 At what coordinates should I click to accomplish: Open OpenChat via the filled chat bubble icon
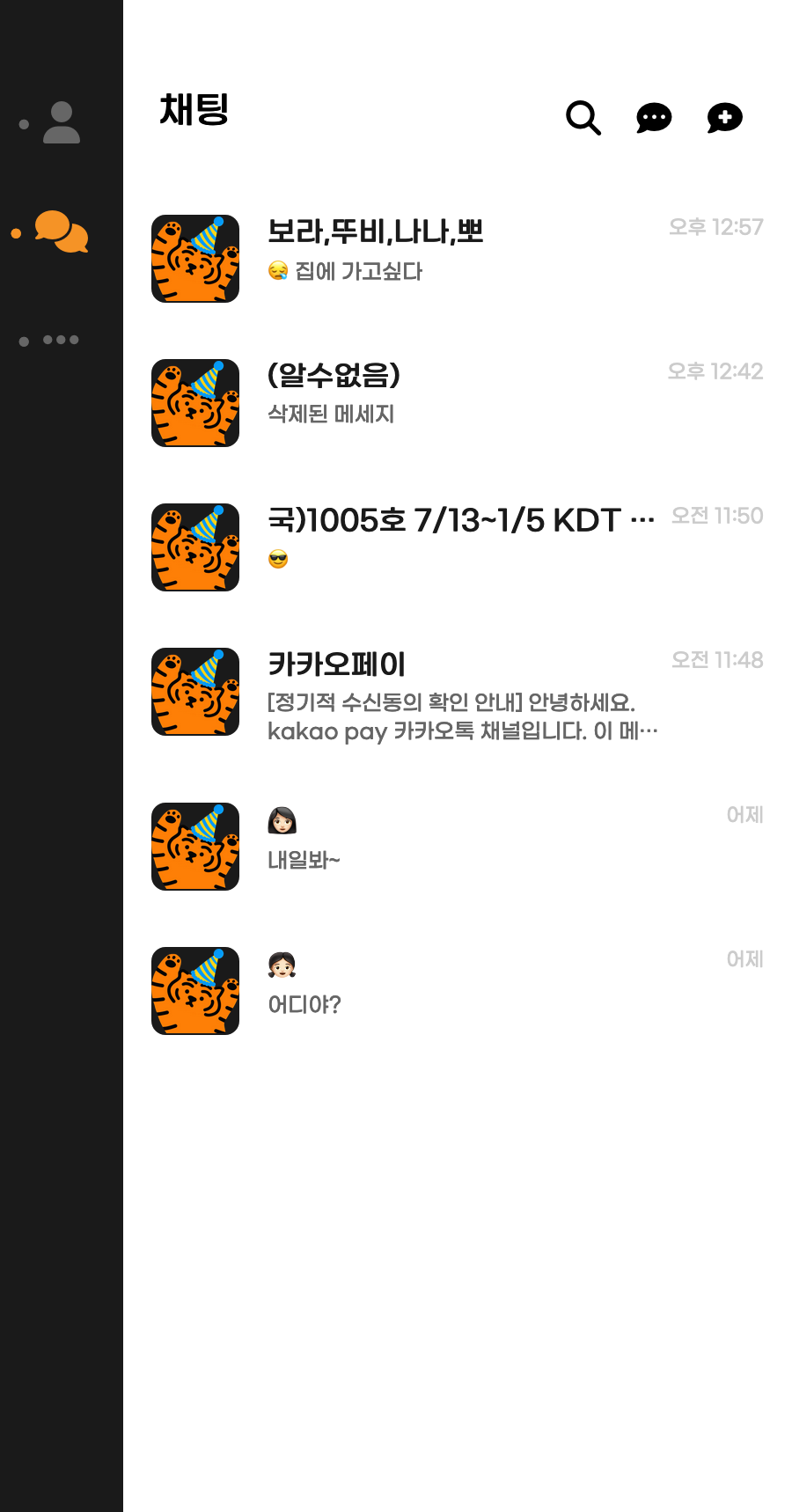(x=654, y=117)
